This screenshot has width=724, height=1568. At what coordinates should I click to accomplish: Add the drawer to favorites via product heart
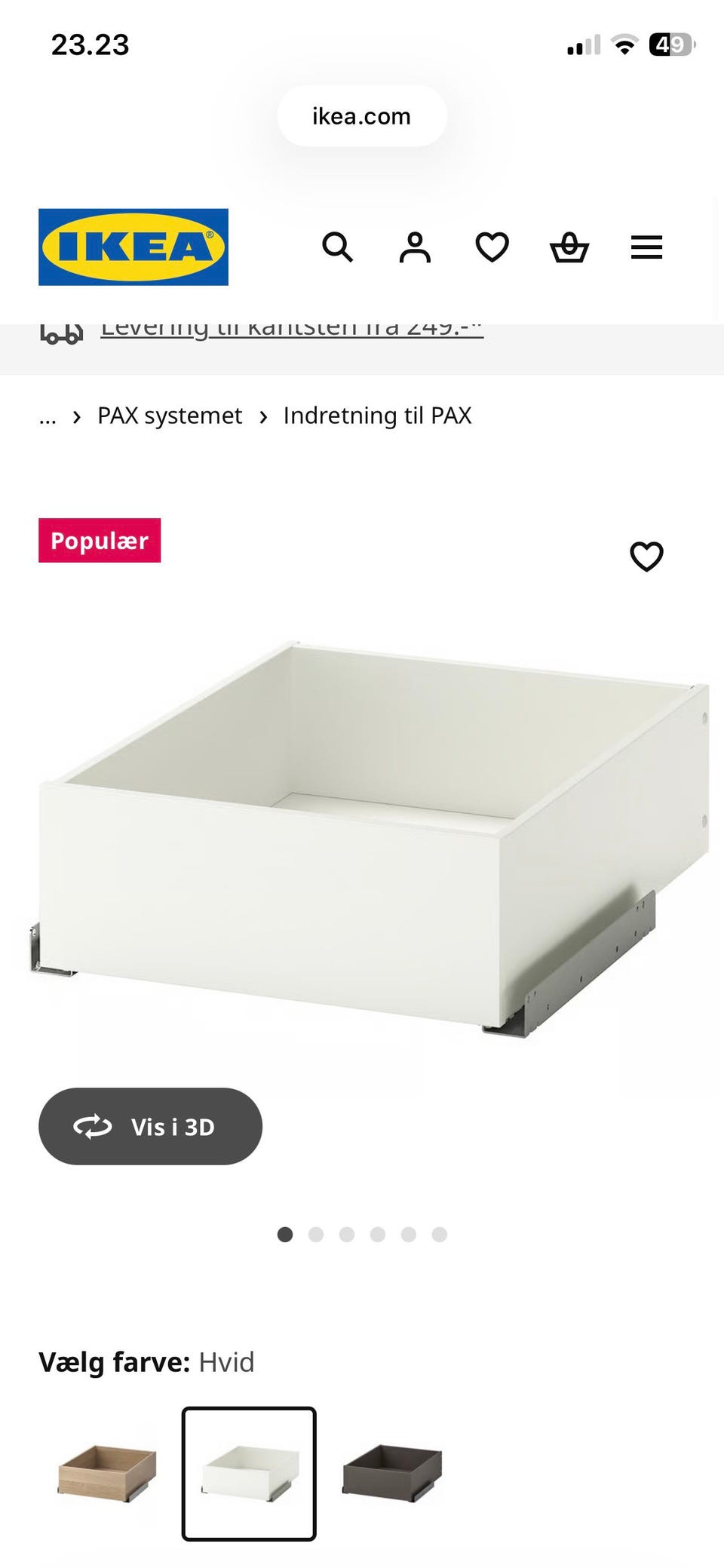pos(647,557)
